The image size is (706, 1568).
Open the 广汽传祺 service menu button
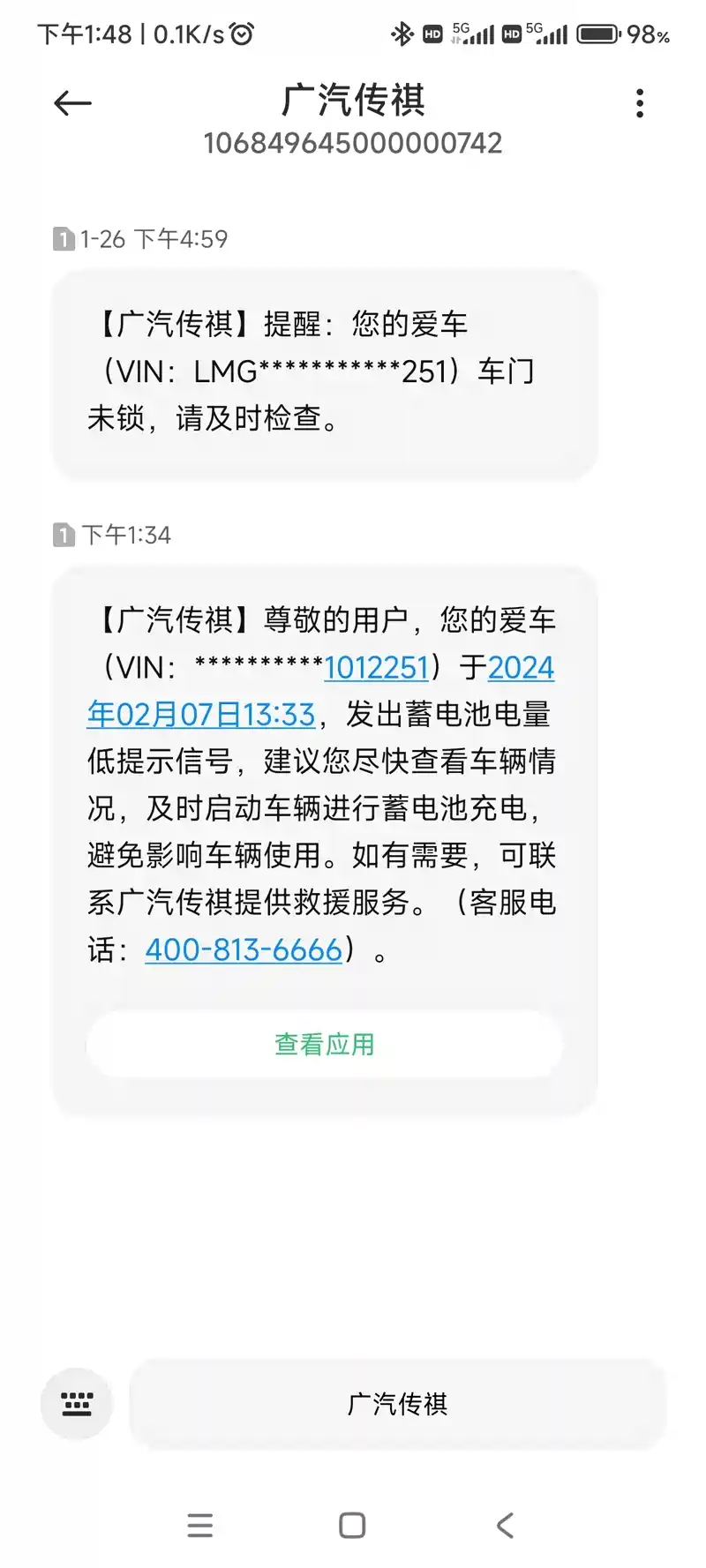pyautogui.click(x=397, y=1404)
